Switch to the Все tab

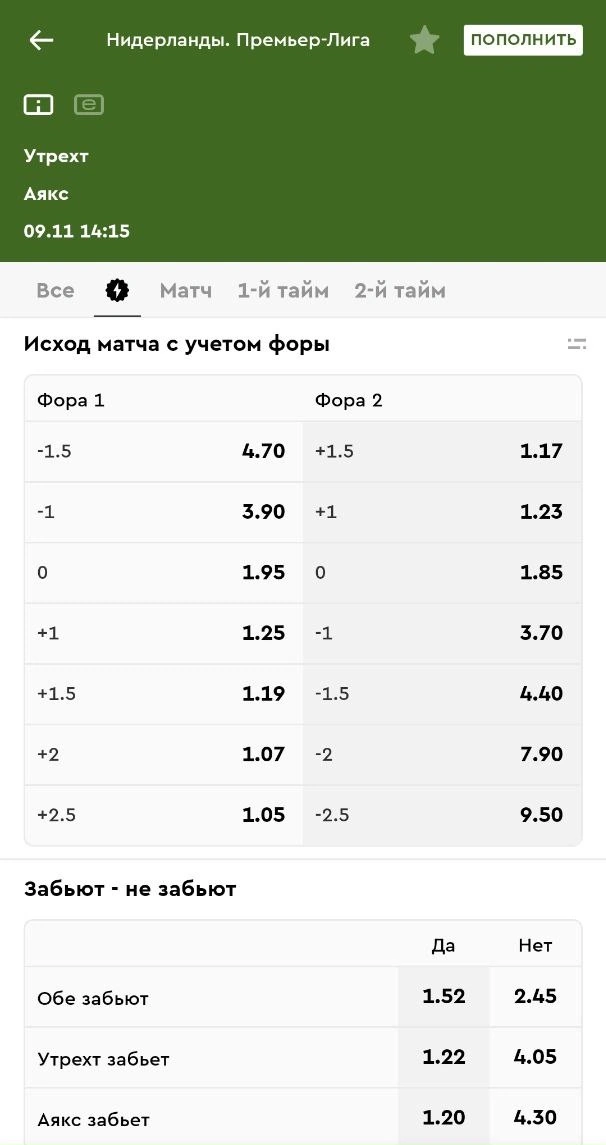point(55,290)
